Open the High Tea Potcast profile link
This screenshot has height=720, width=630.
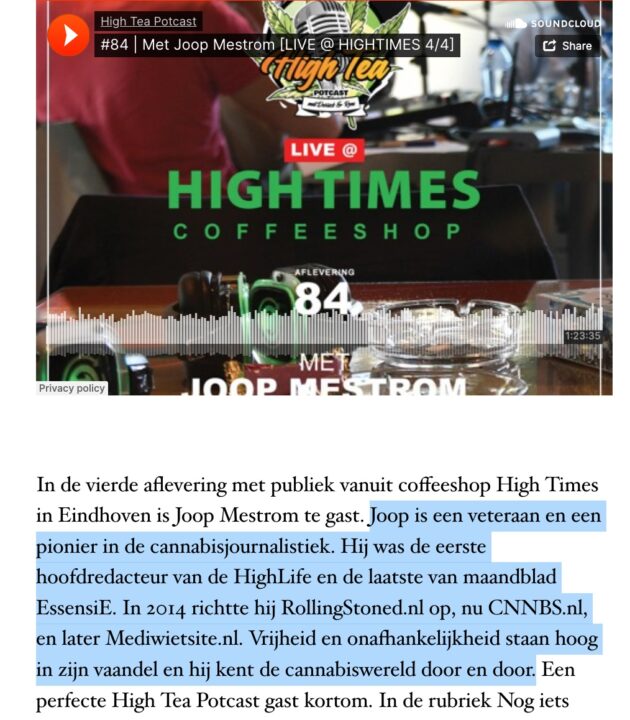[148, 21]
